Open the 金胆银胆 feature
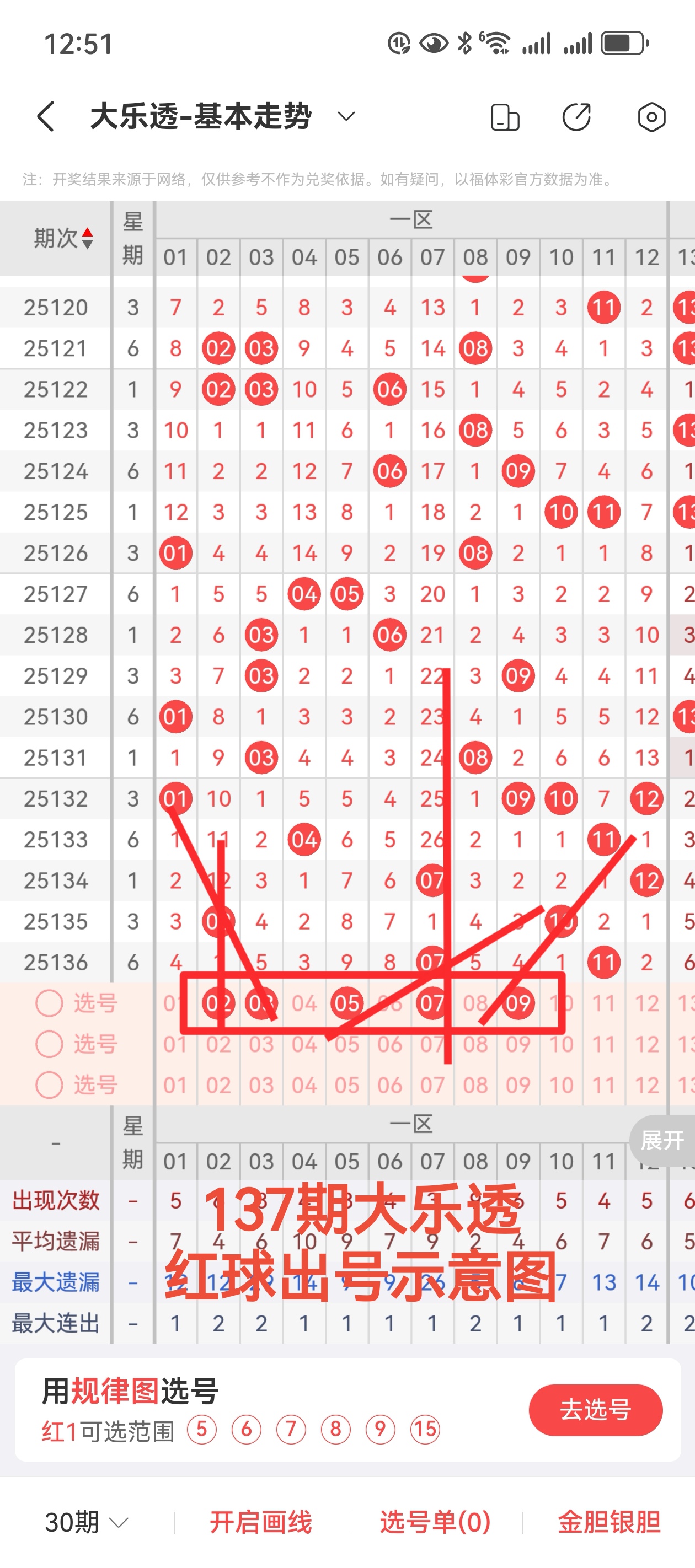Screen dimensions: 695x1568 coord(608,1523)
